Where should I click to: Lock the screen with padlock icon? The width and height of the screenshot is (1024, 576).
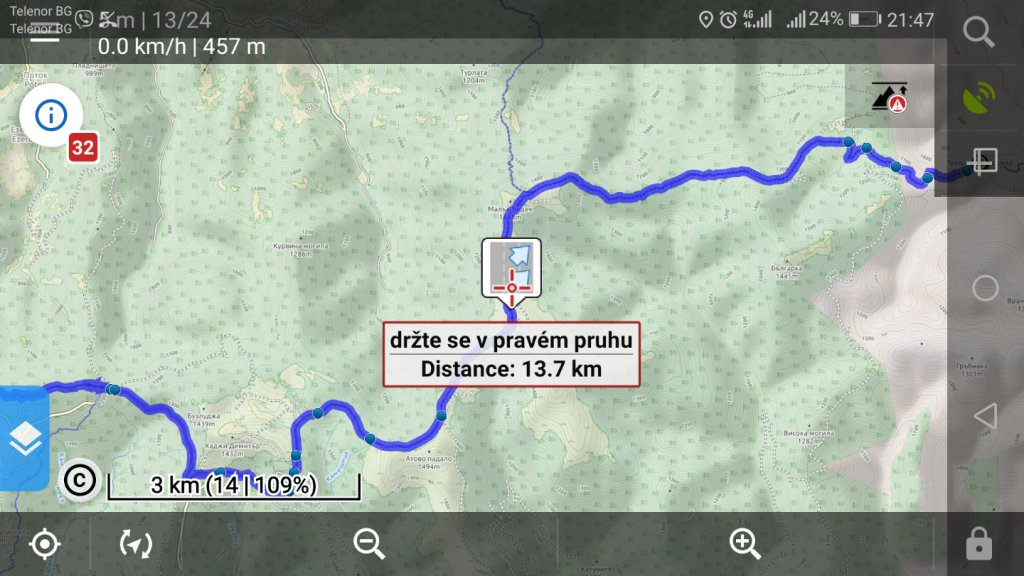[x=978, y=545]
